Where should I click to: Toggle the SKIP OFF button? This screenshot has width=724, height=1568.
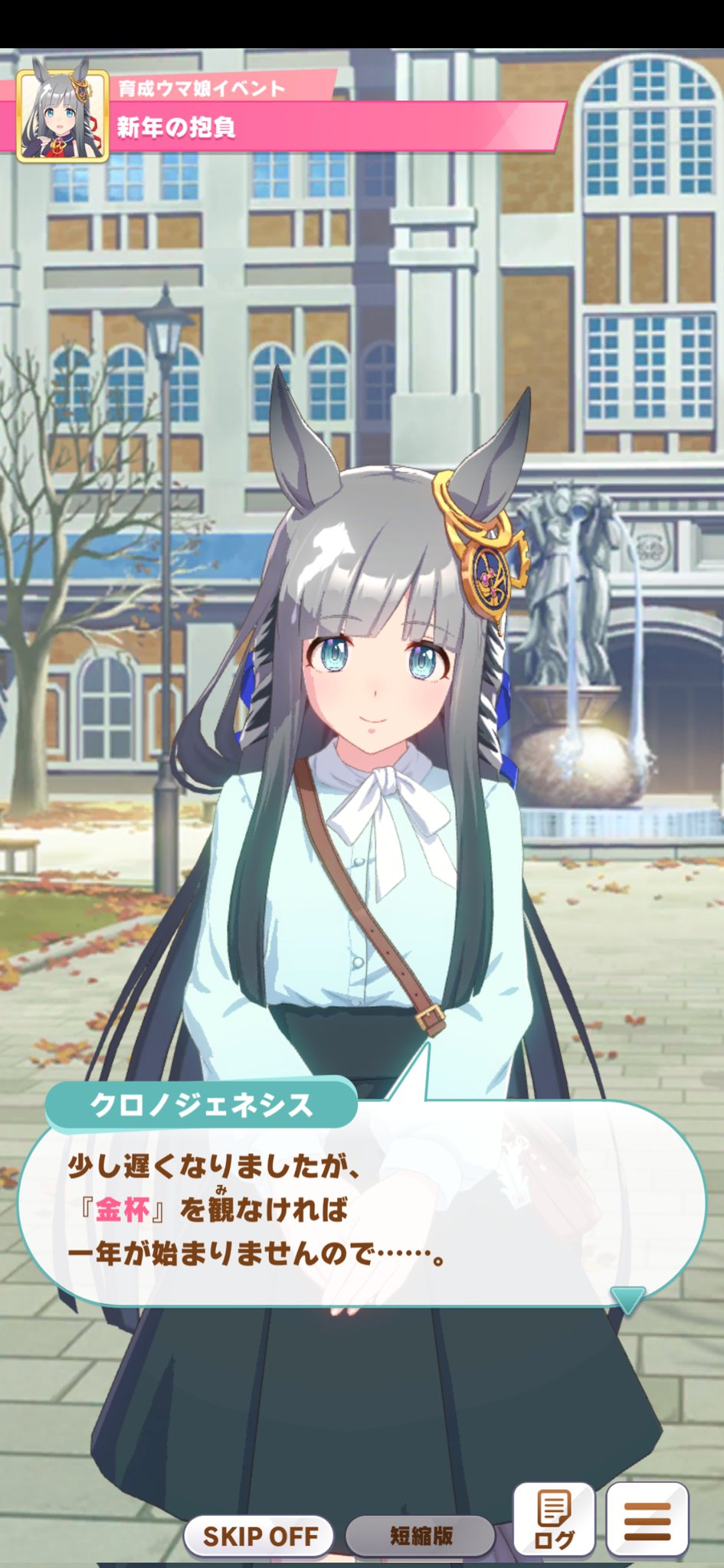coord(259,1535)
